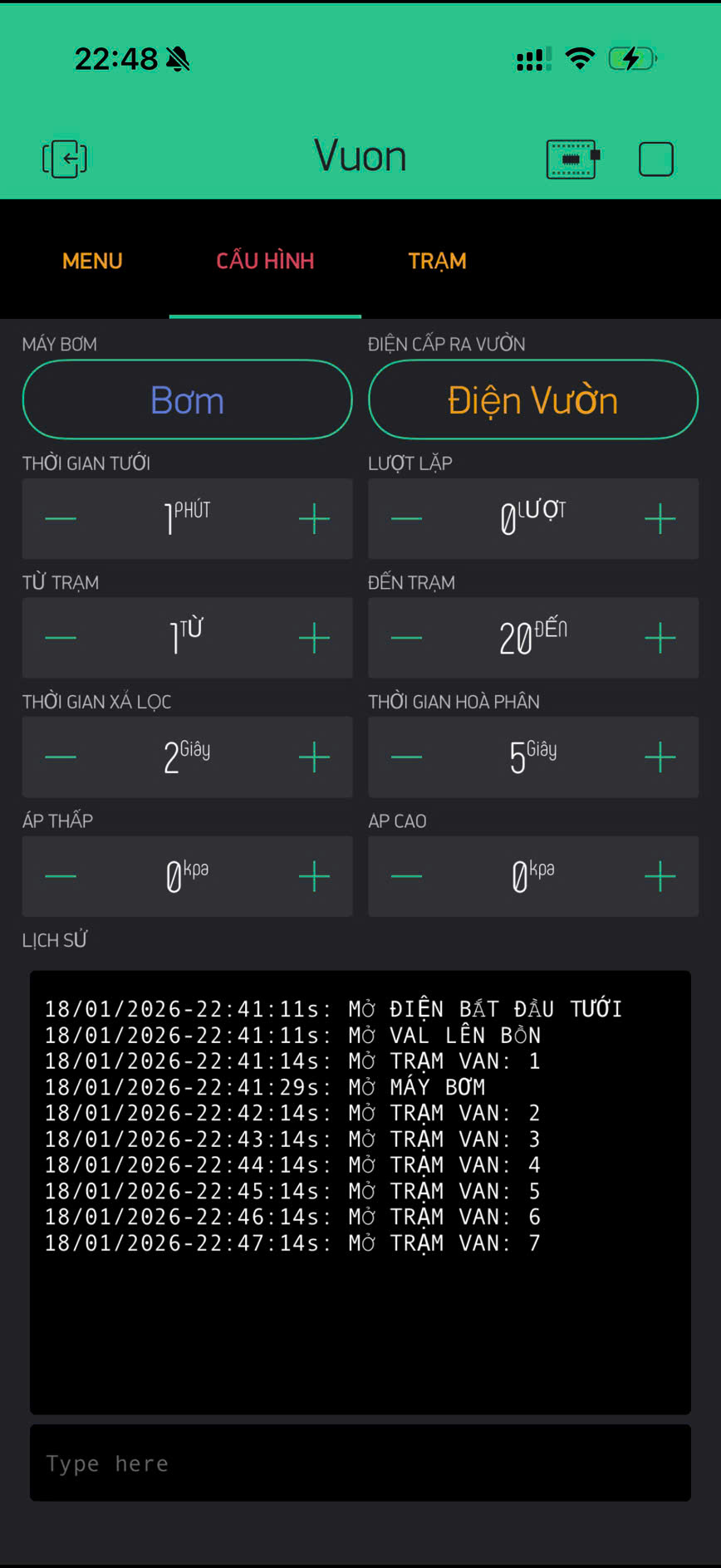The image size is (721, 1568).
Task: Tap the exit project icon
Action: tap(65, 158)
